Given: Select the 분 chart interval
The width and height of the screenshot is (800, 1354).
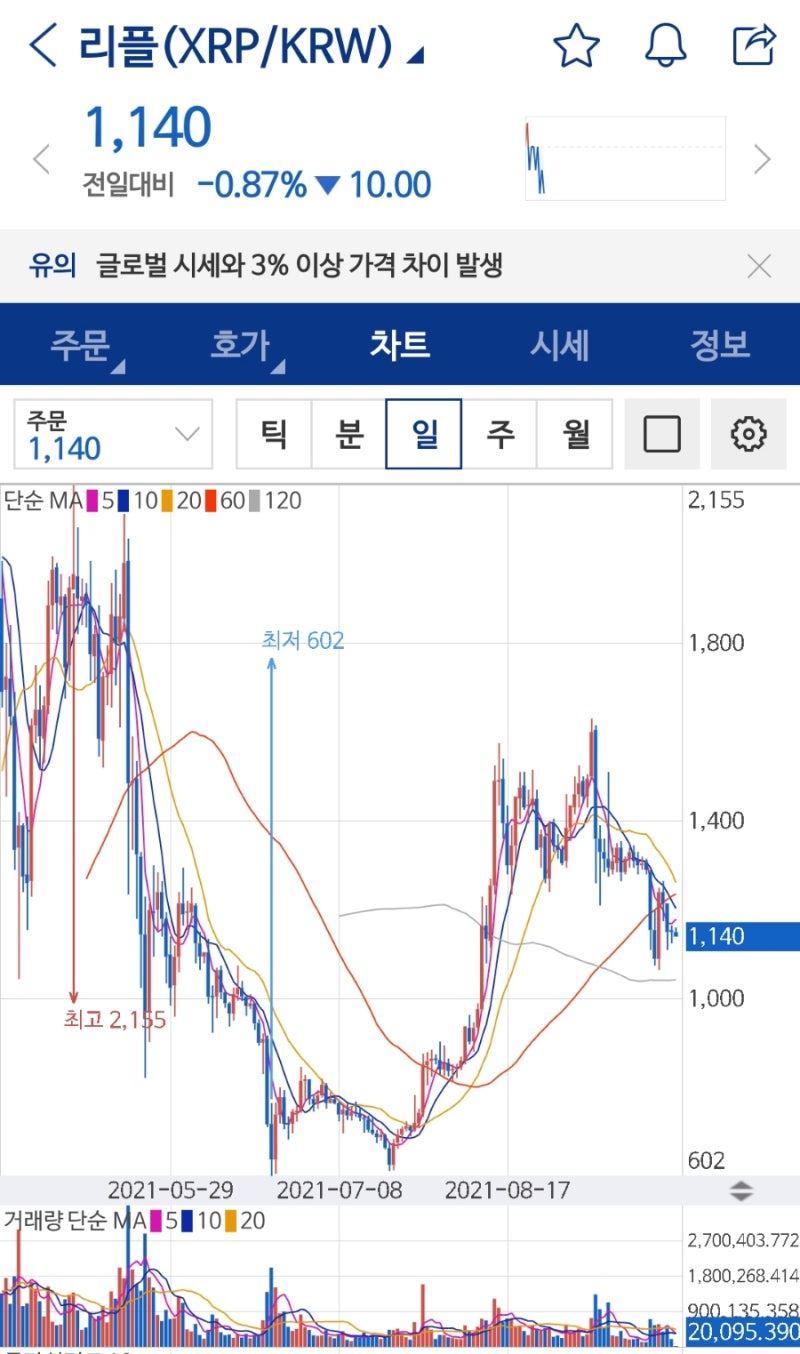Looking at the screenshot, I should point(349,434).
